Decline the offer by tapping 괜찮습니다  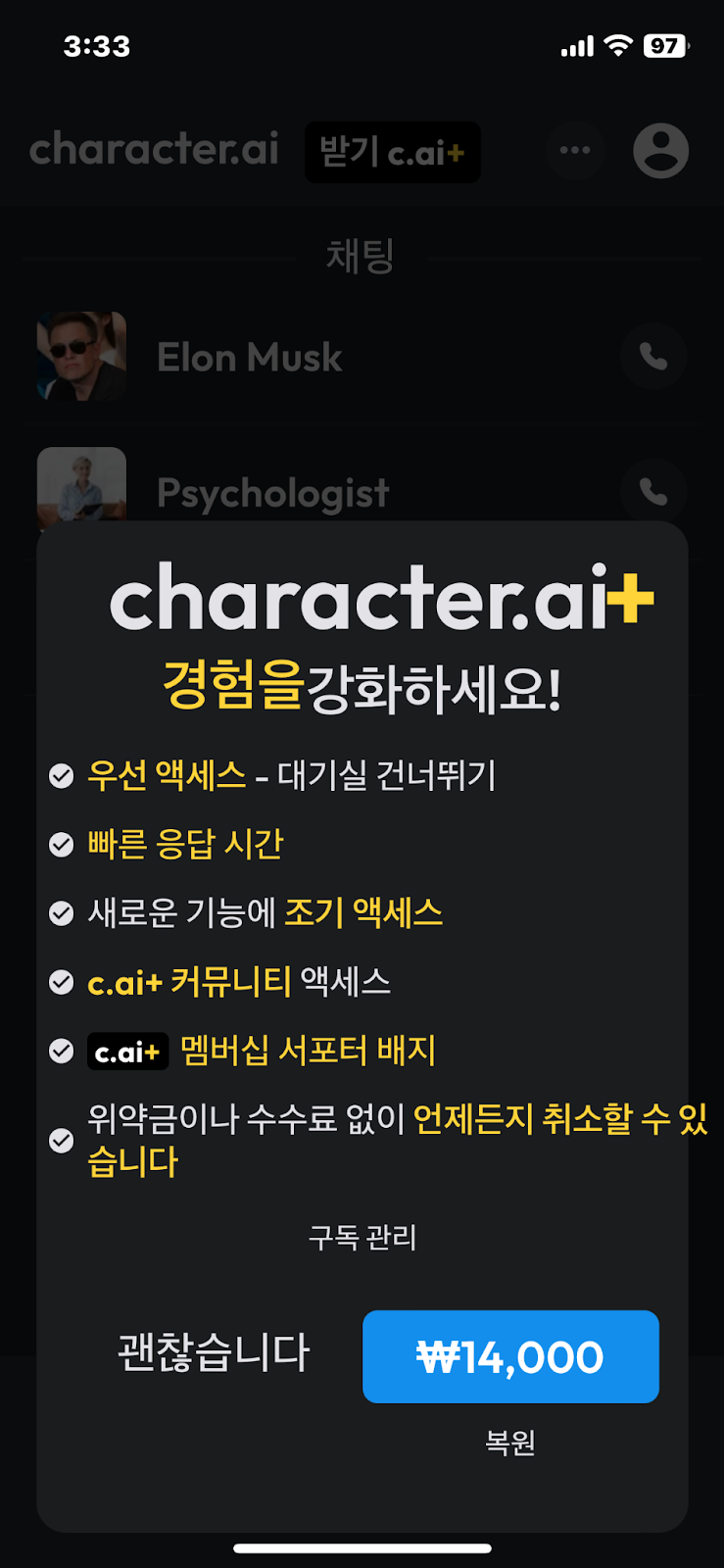pos(214,1353)
